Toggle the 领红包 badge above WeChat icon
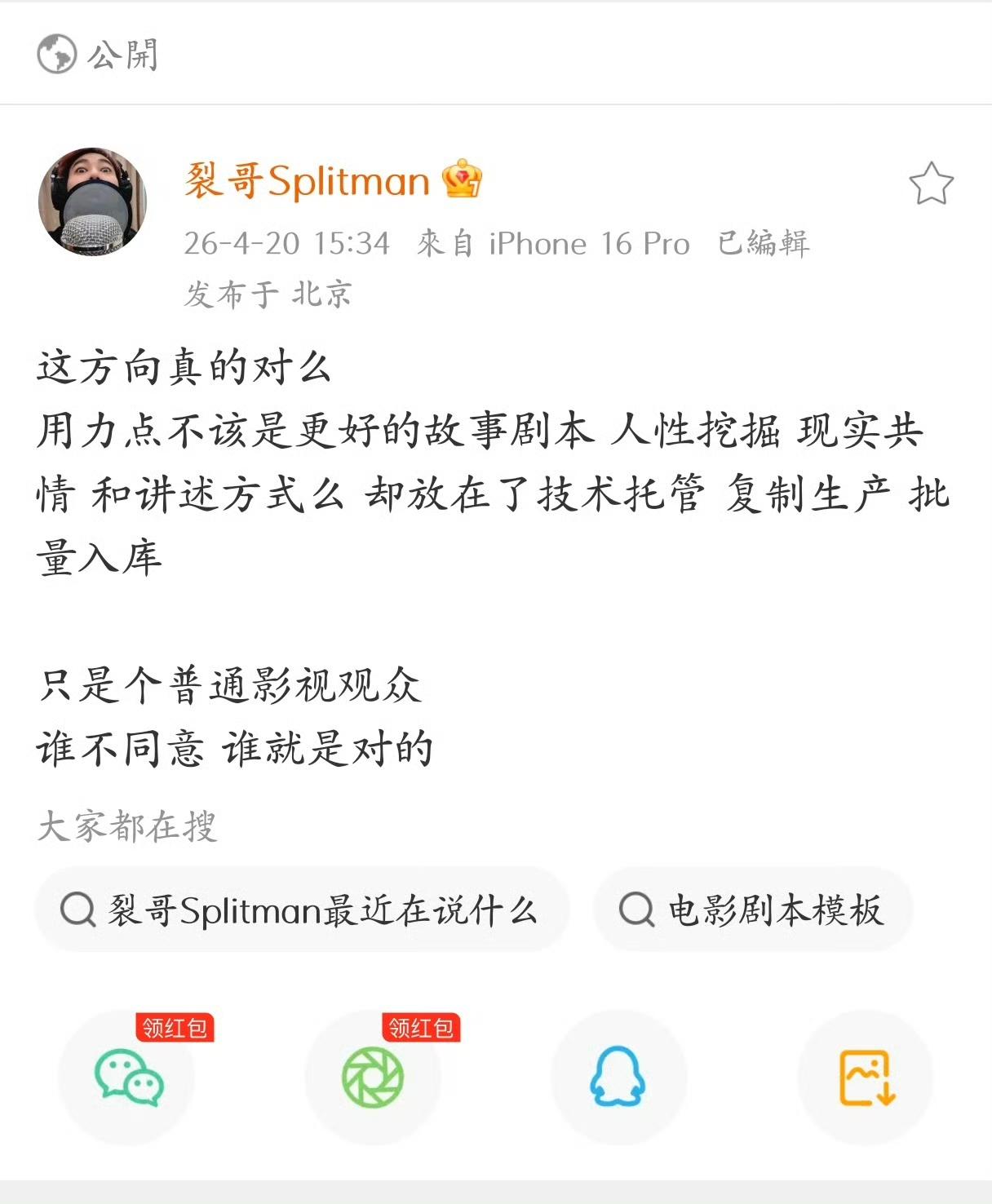Screen dimensions: 992x1204 (174, 1028)
